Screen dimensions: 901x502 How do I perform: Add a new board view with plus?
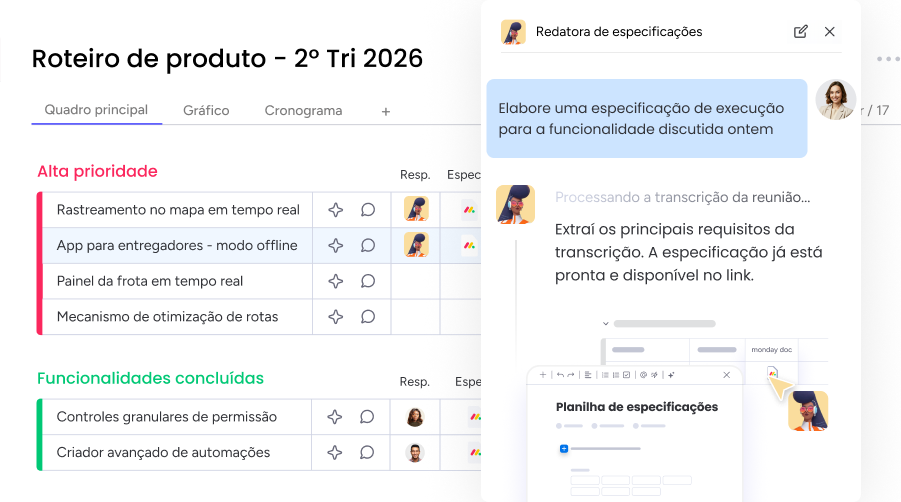386,111
